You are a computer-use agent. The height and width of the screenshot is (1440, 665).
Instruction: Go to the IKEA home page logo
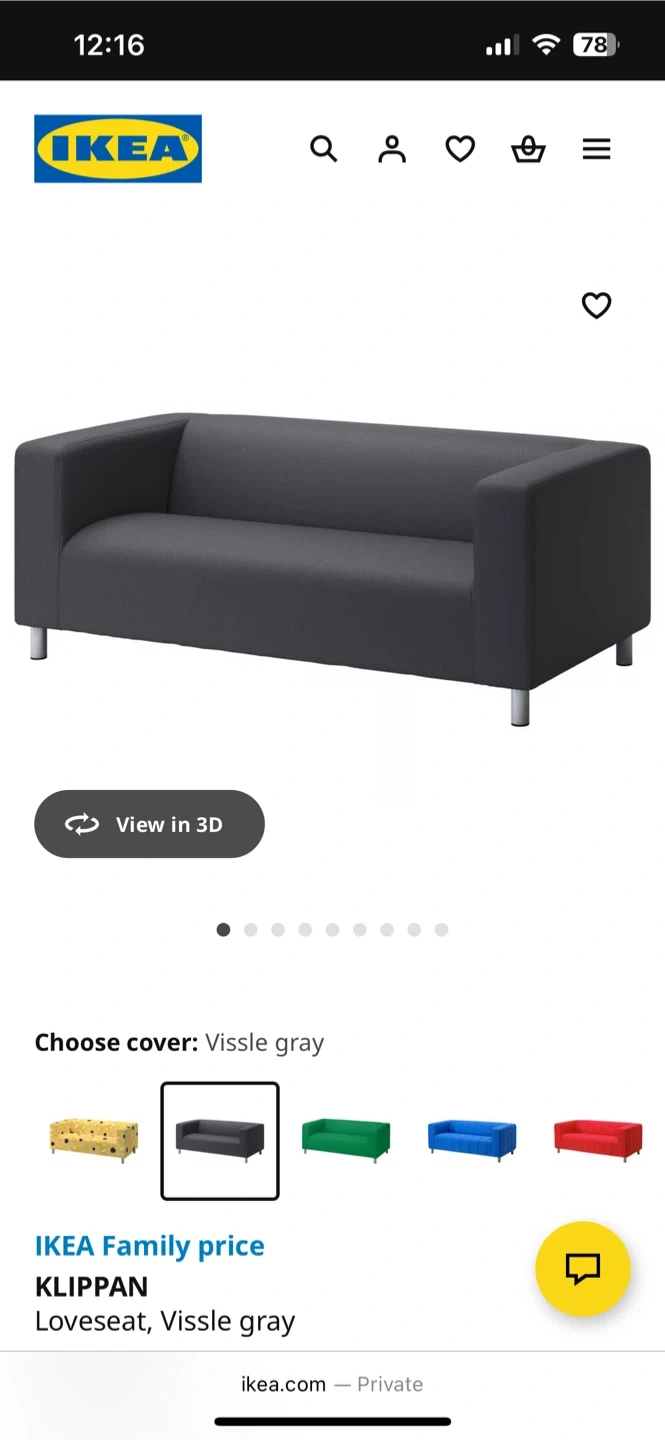point(118,149)
